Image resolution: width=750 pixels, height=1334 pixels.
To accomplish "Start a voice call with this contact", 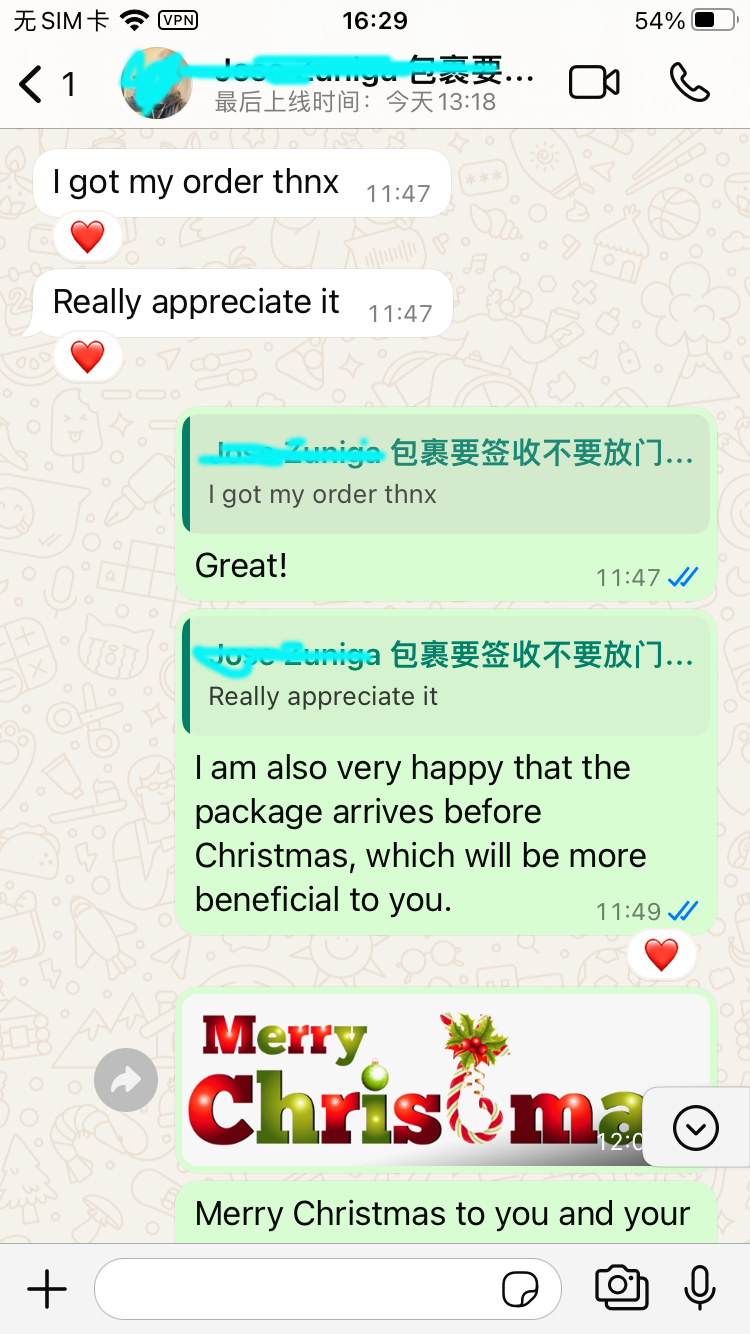I will click(x=689, y=83).
